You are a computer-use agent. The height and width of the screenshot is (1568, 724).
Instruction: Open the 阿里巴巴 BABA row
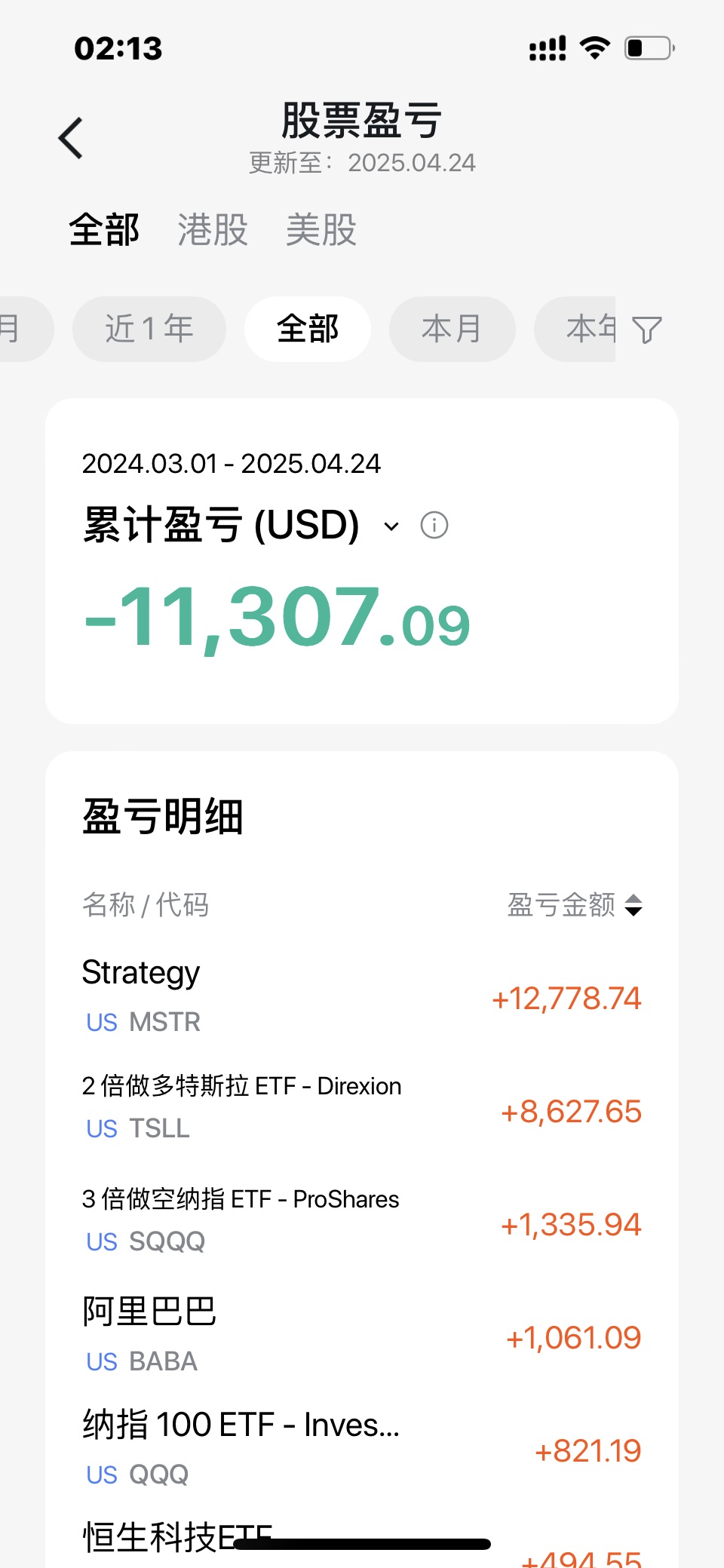click(362, 1335)
